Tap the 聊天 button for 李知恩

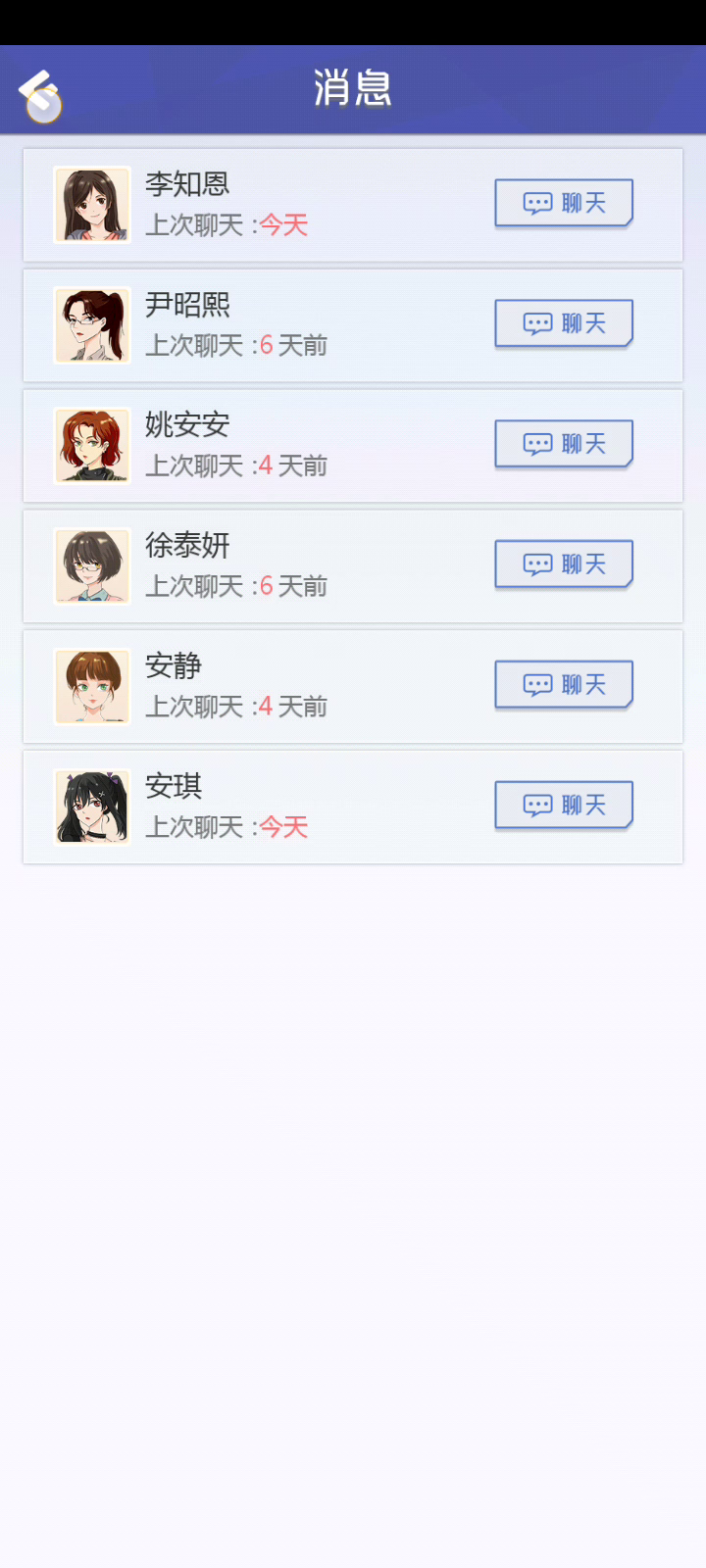[x=564, y=203]
